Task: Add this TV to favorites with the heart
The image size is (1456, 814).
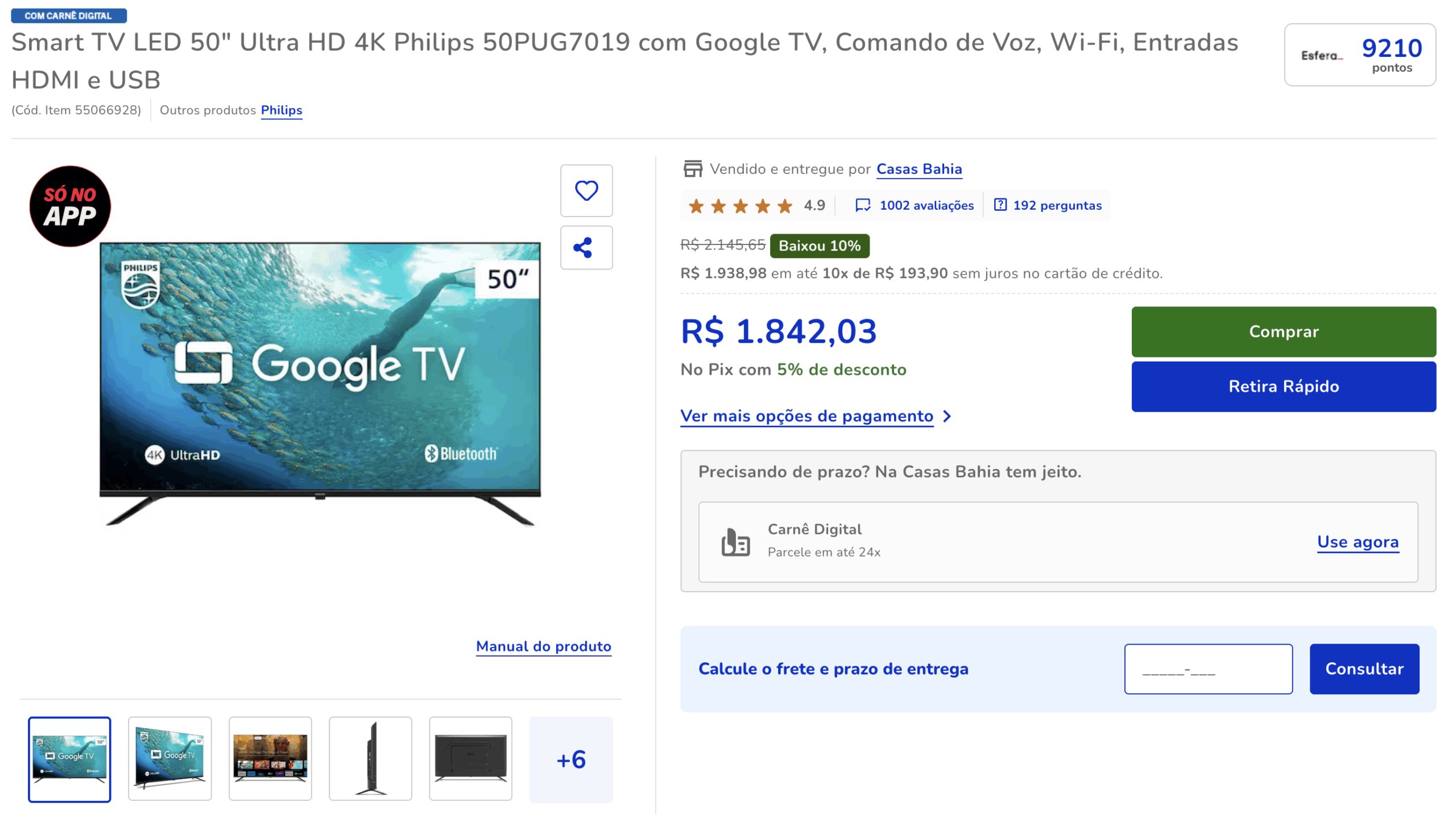Action: [x=586, y=190]
